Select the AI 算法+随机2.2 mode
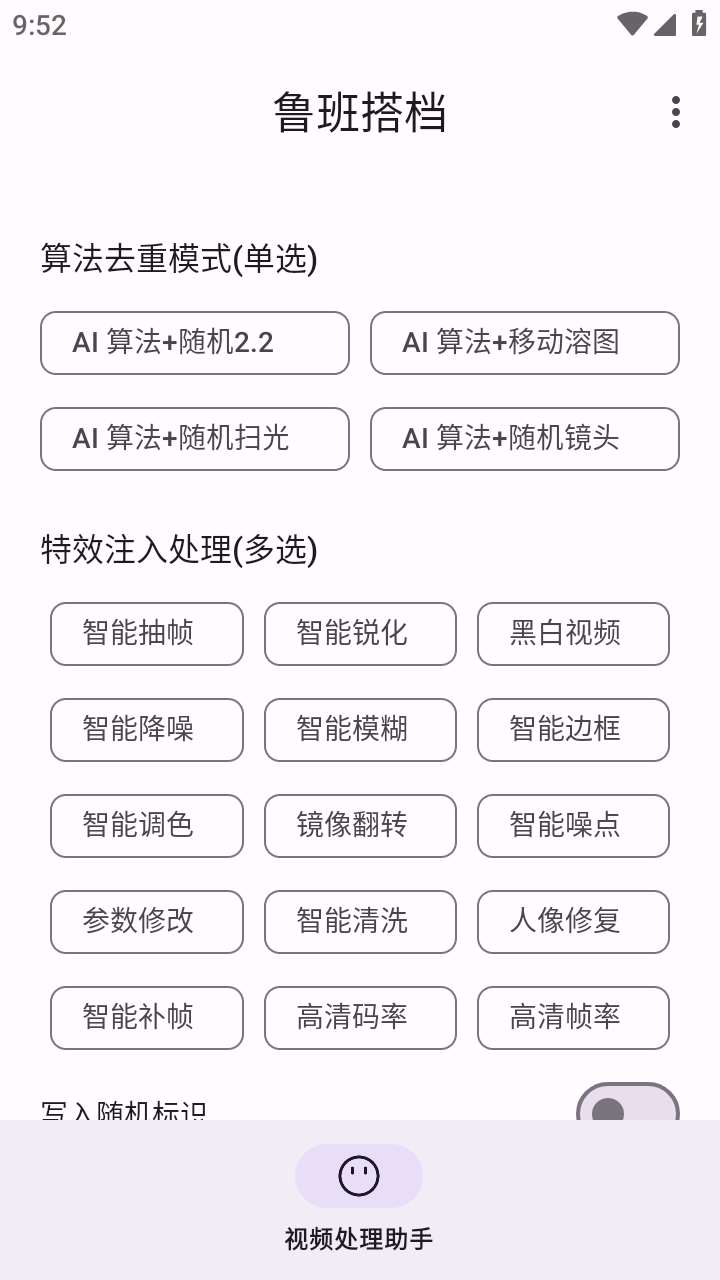Screen dimensions: 720x1280 pyautogui.click(x=194, y=343)
